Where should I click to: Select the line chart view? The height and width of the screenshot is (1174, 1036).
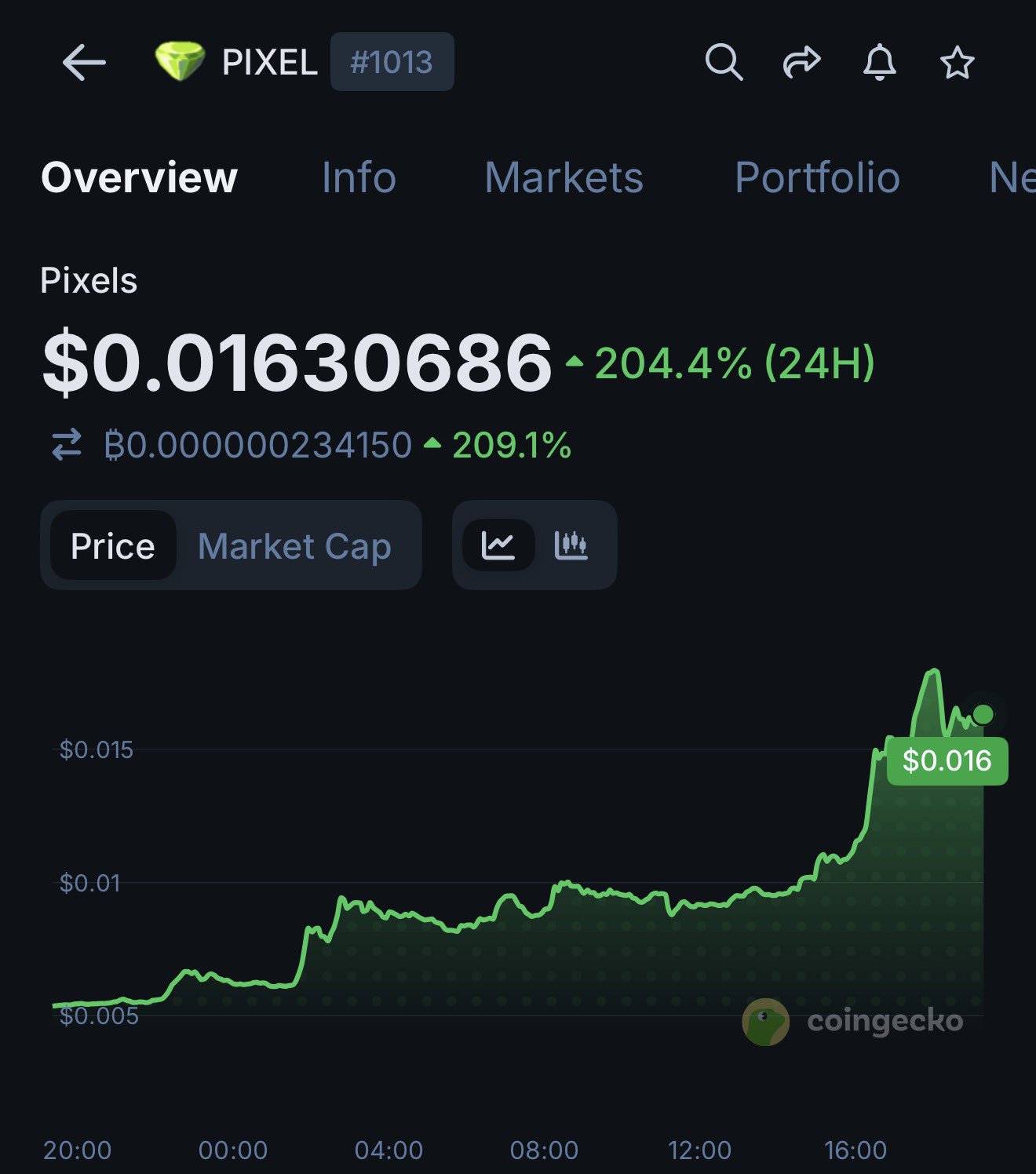(498, 545)
